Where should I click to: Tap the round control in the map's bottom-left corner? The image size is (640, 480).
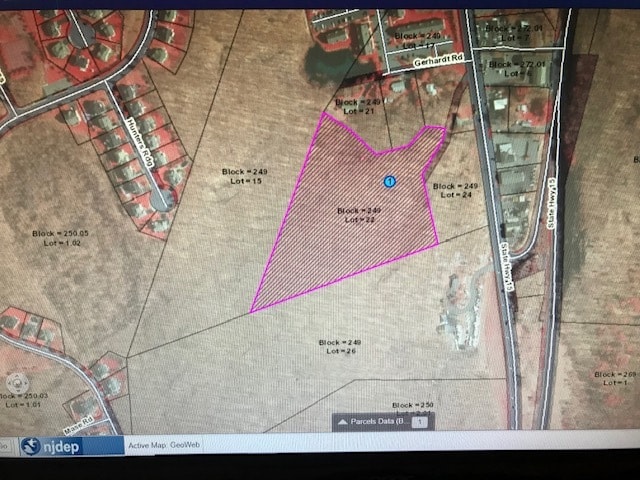(16, 383)
